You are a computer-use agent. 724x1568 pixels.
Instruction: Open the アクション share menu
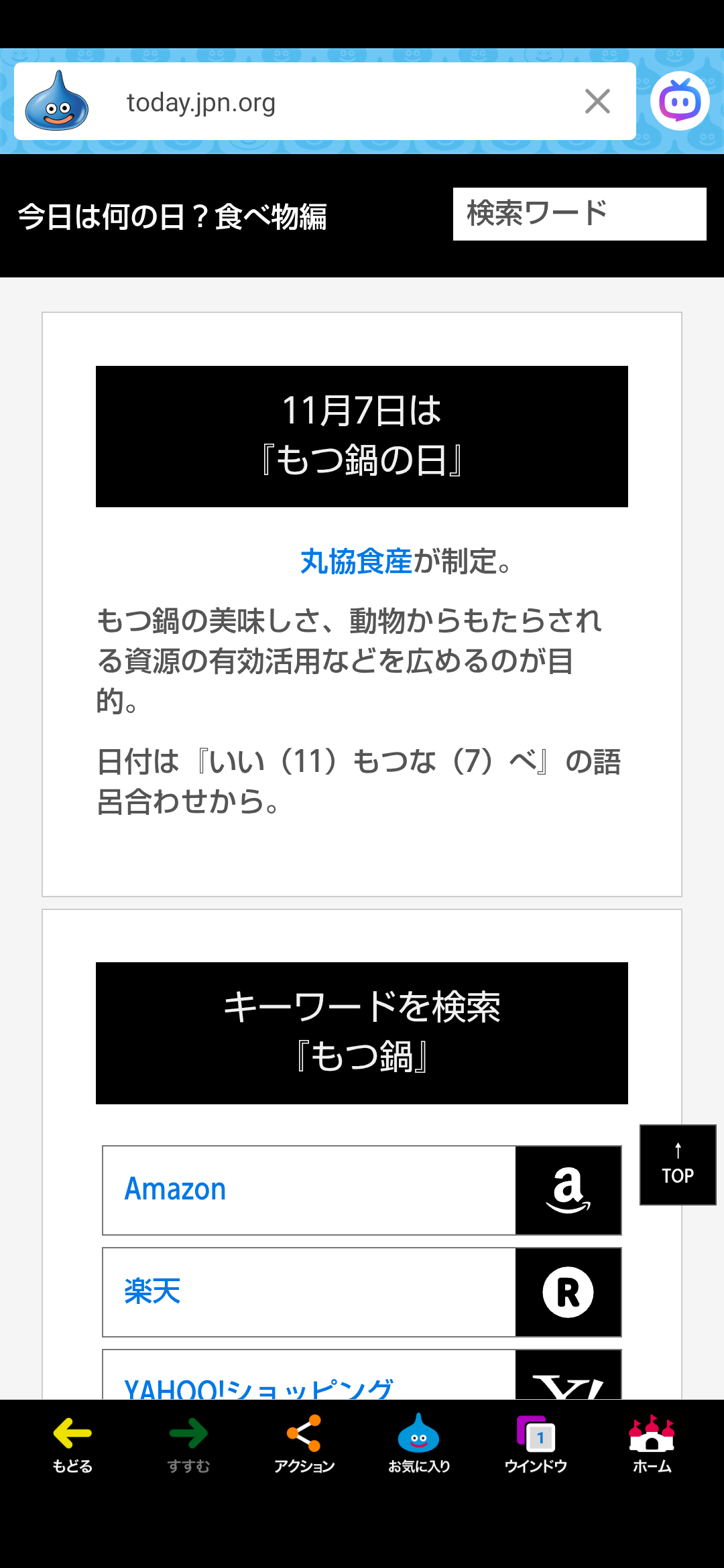click(x=304, y=1444)
